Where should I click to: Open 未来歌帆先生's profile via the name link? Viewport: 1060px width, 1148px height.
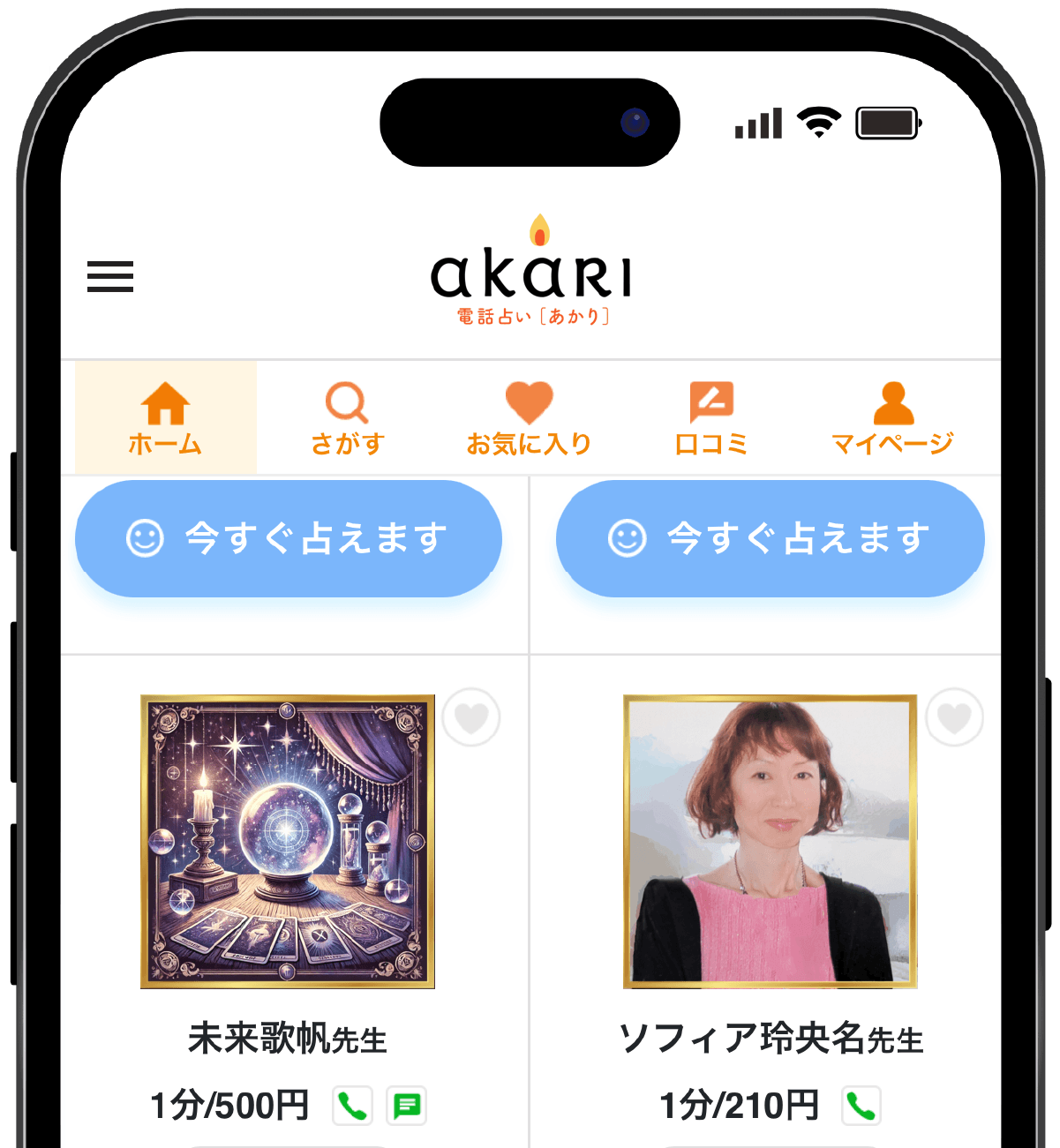click(x=288, y=1040)
